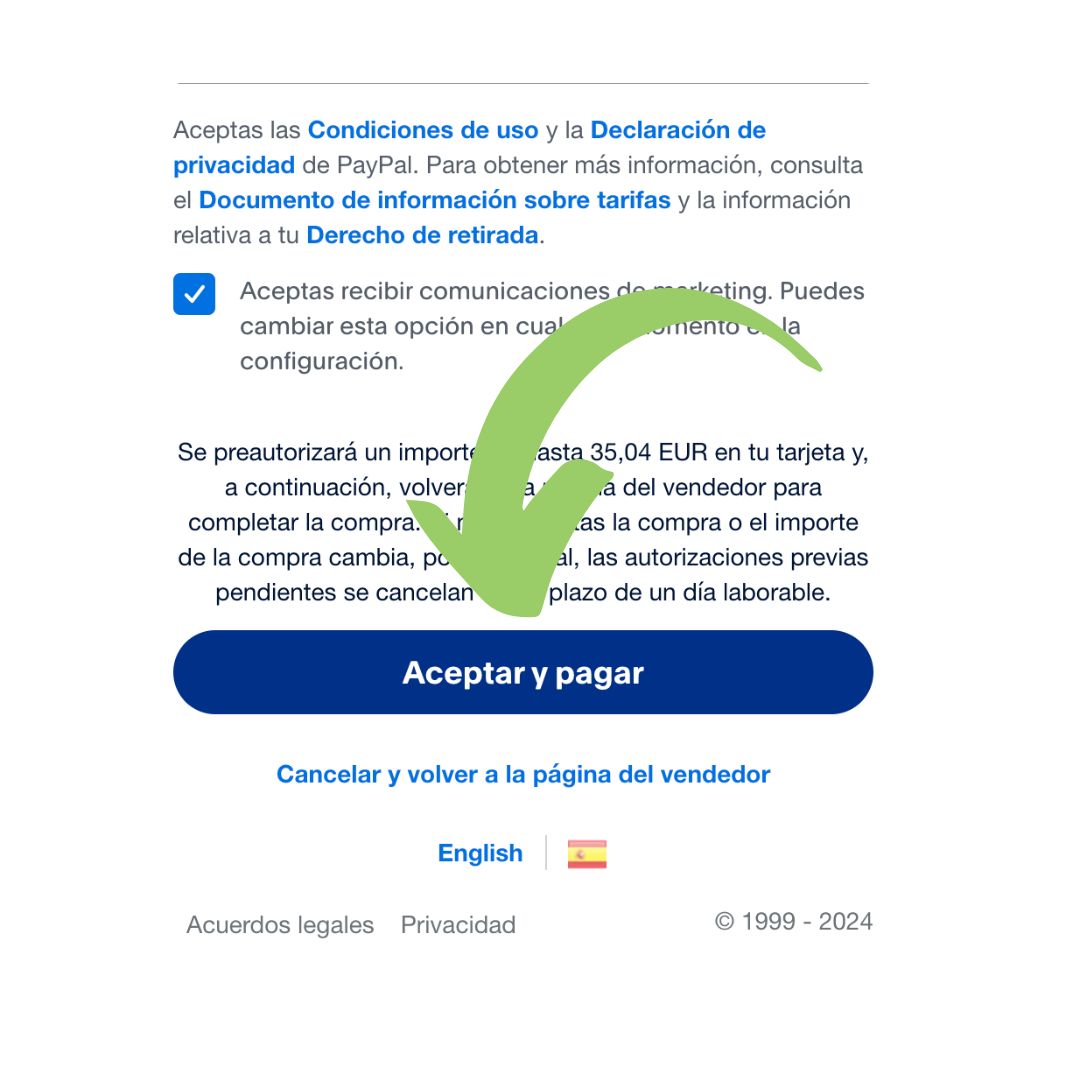The image size is (1080, 1080).
Task: Open the Declaración de privacidad link
Action: tap(677, 130)
